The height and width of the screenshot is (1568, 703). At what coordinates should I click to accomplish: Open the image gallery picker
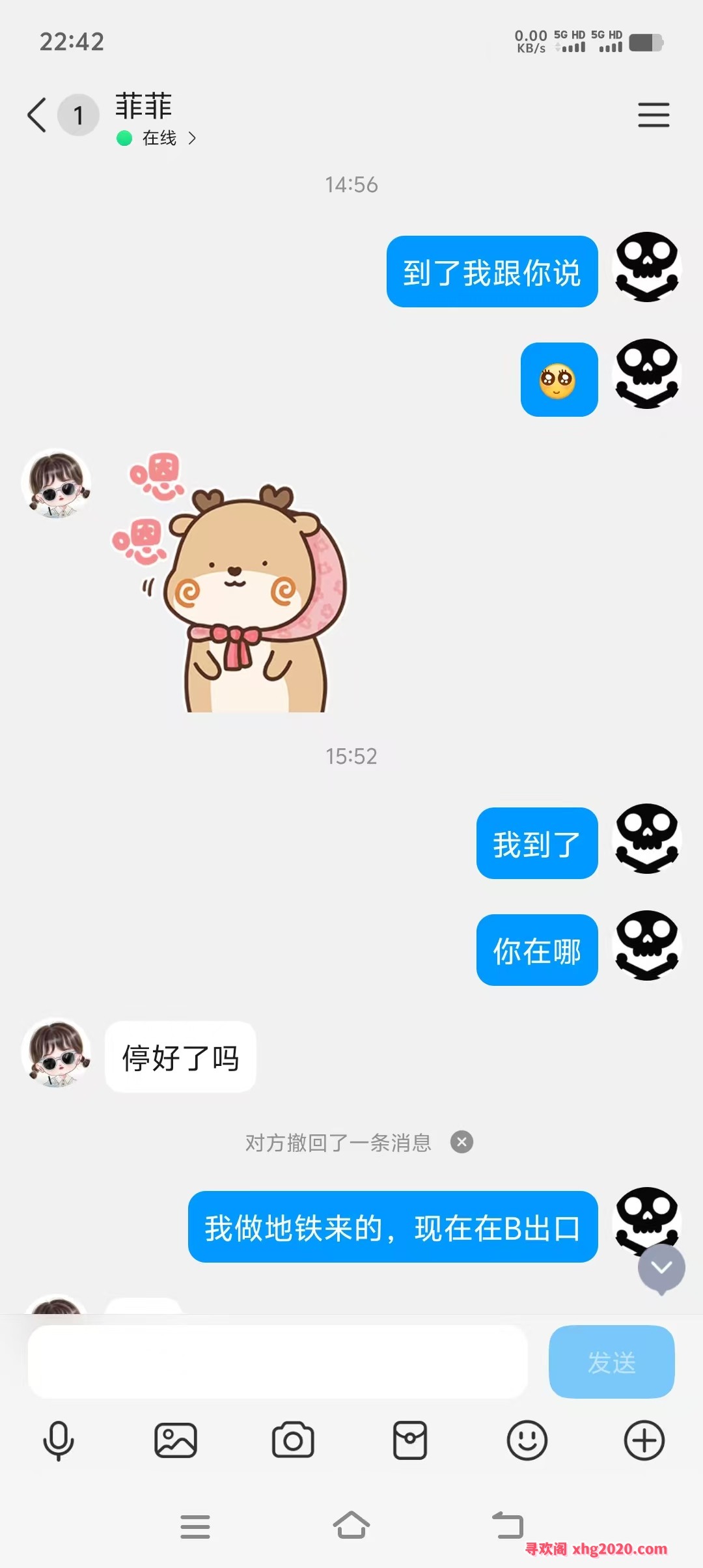[176, 1440]
